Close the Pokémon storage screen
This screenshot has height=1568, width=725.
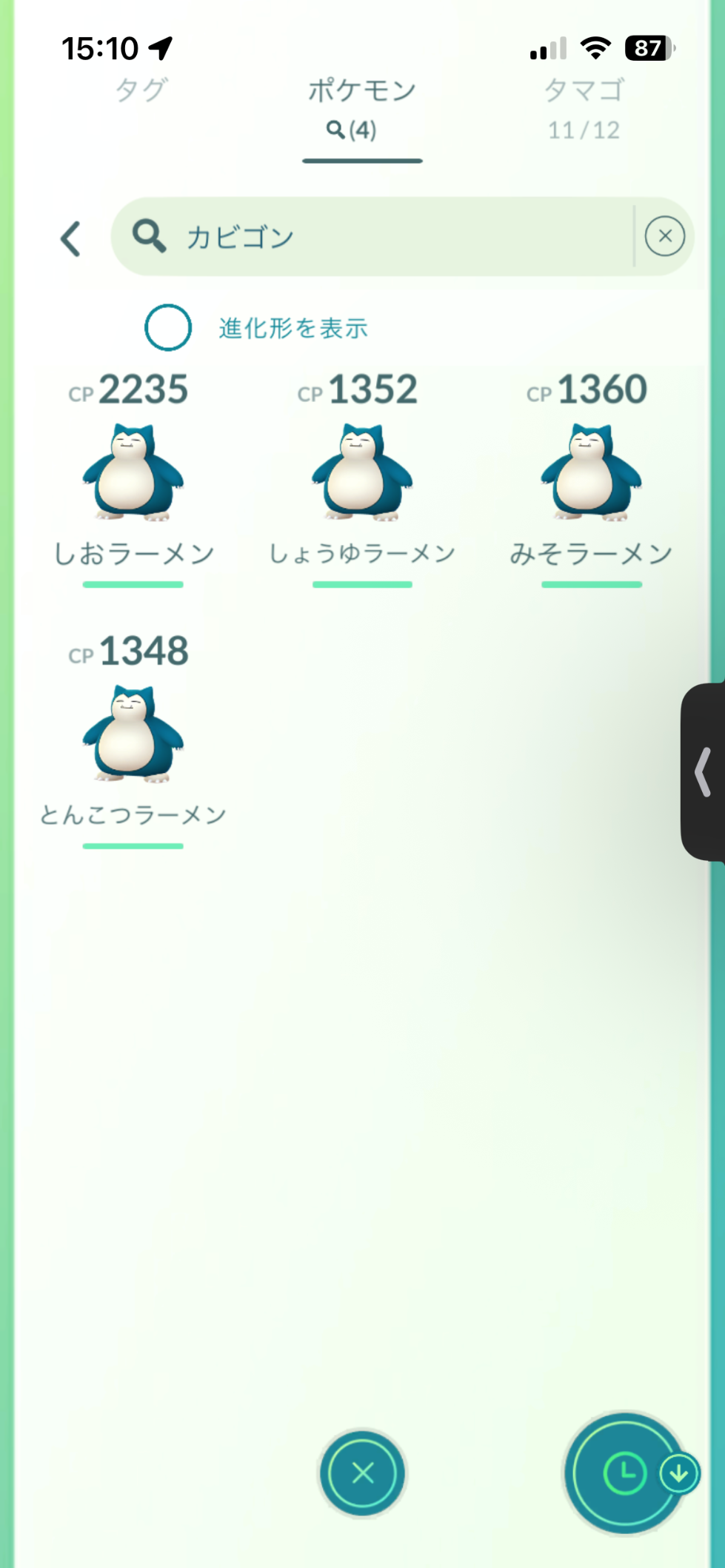click(363, 1472)
